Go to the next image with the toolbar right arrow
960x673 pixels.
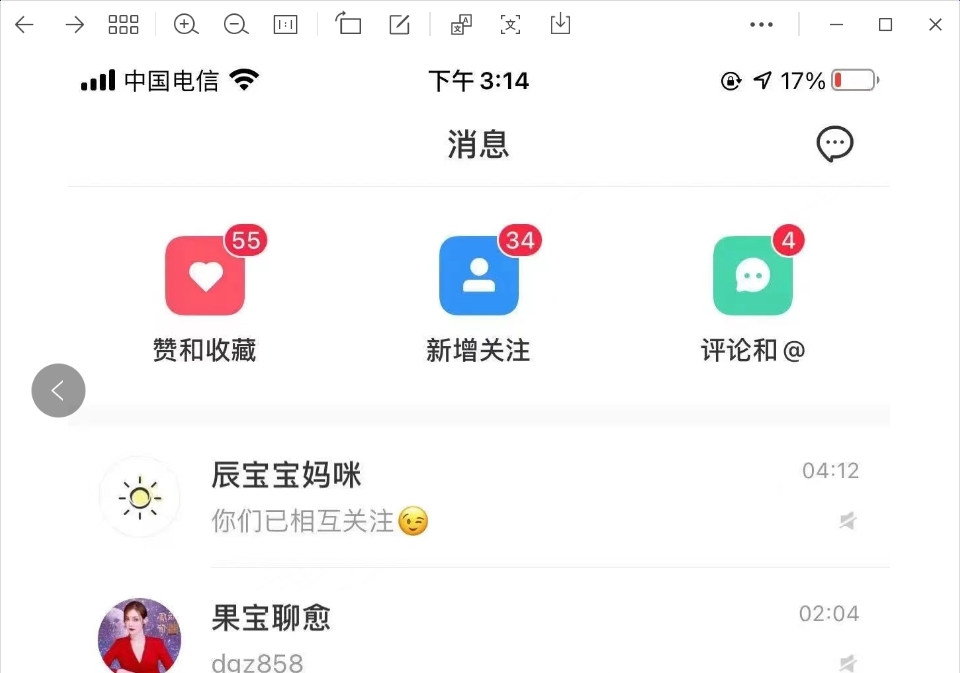click(75, 25)
